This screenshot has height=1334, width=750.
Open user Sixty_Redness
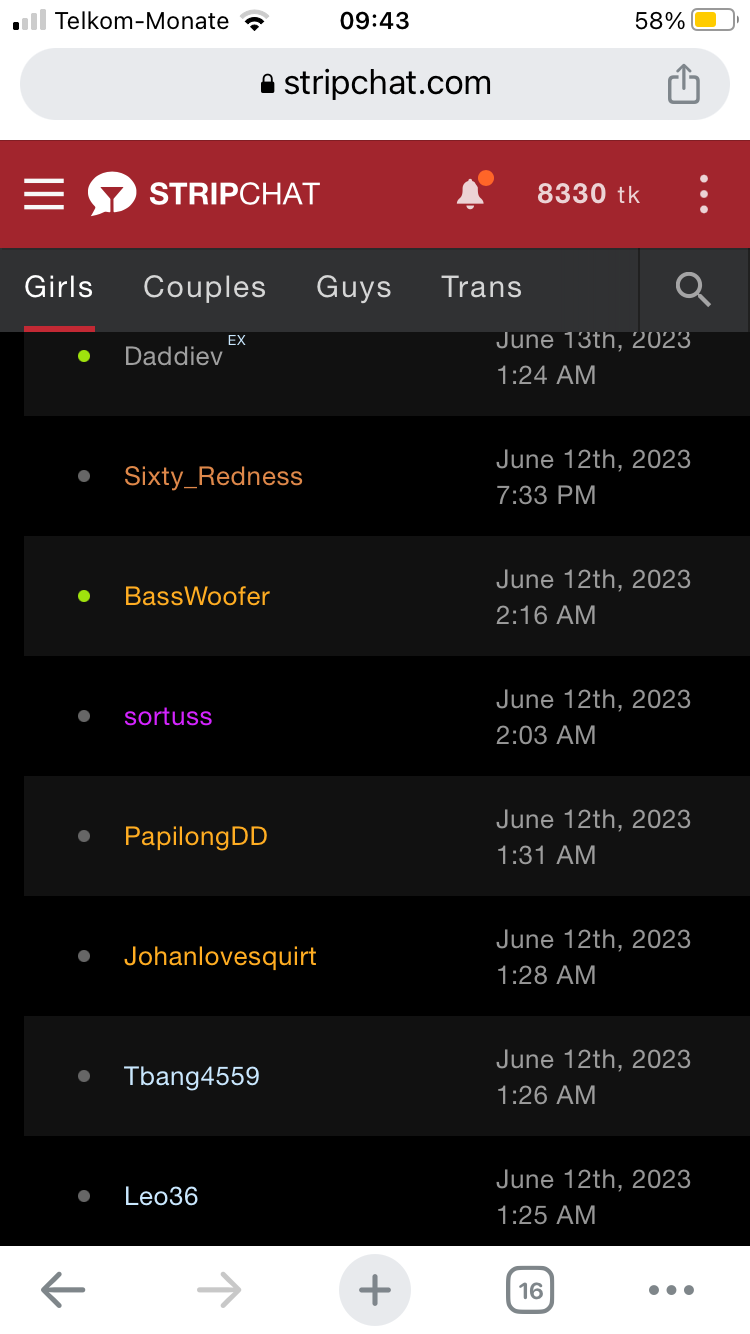(213, 476)
